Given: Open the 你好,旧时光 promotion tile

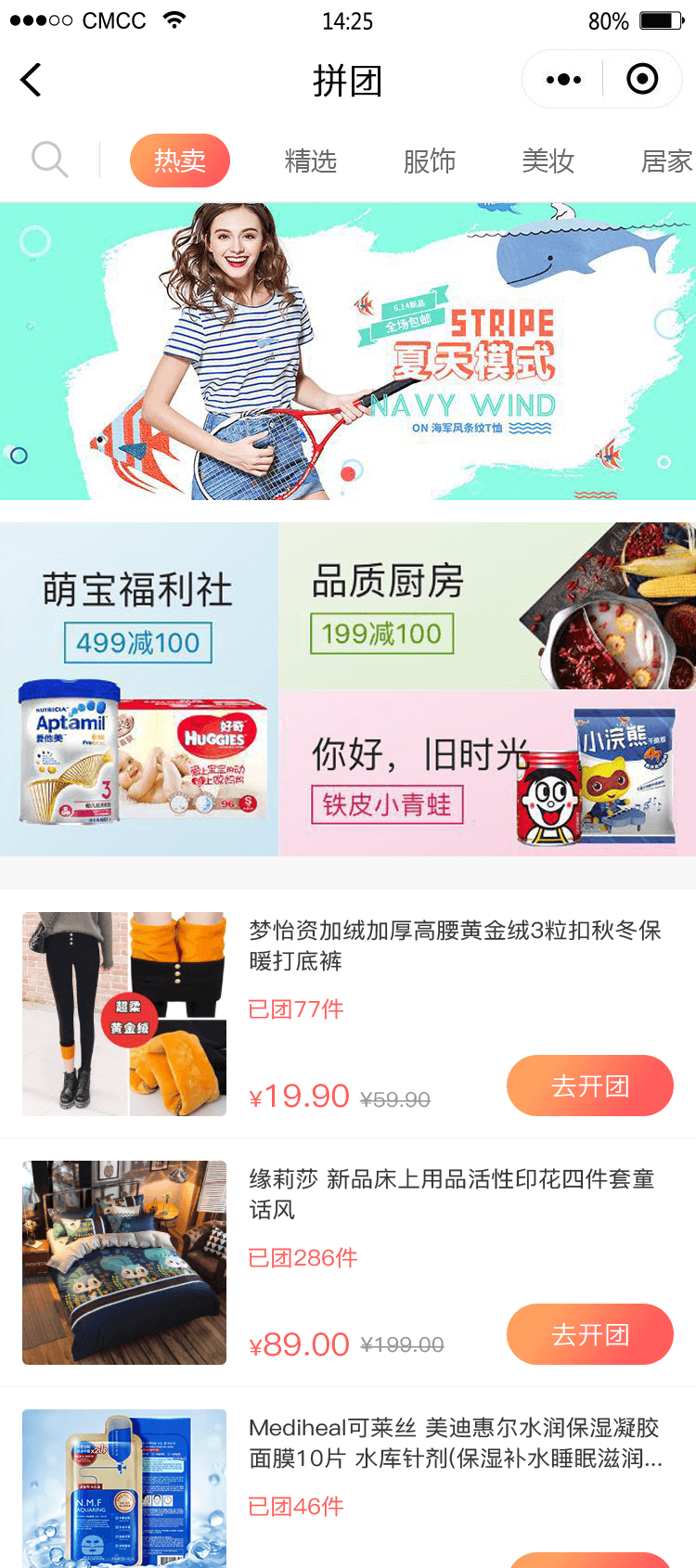Looking at the screenshot, I should click(x=487, y=773).
